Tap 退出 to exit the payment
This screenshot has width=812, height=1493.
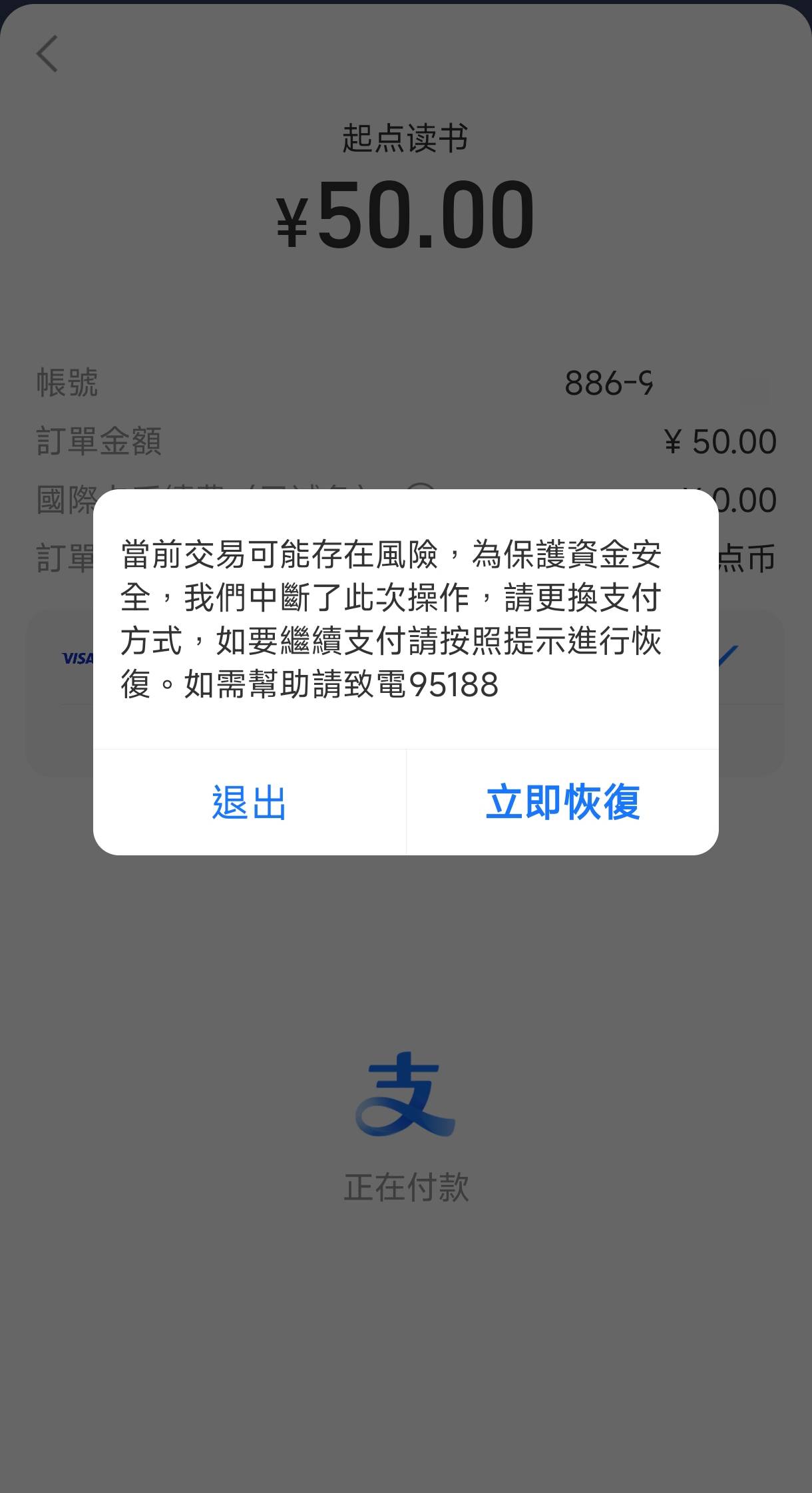point(249,802)
